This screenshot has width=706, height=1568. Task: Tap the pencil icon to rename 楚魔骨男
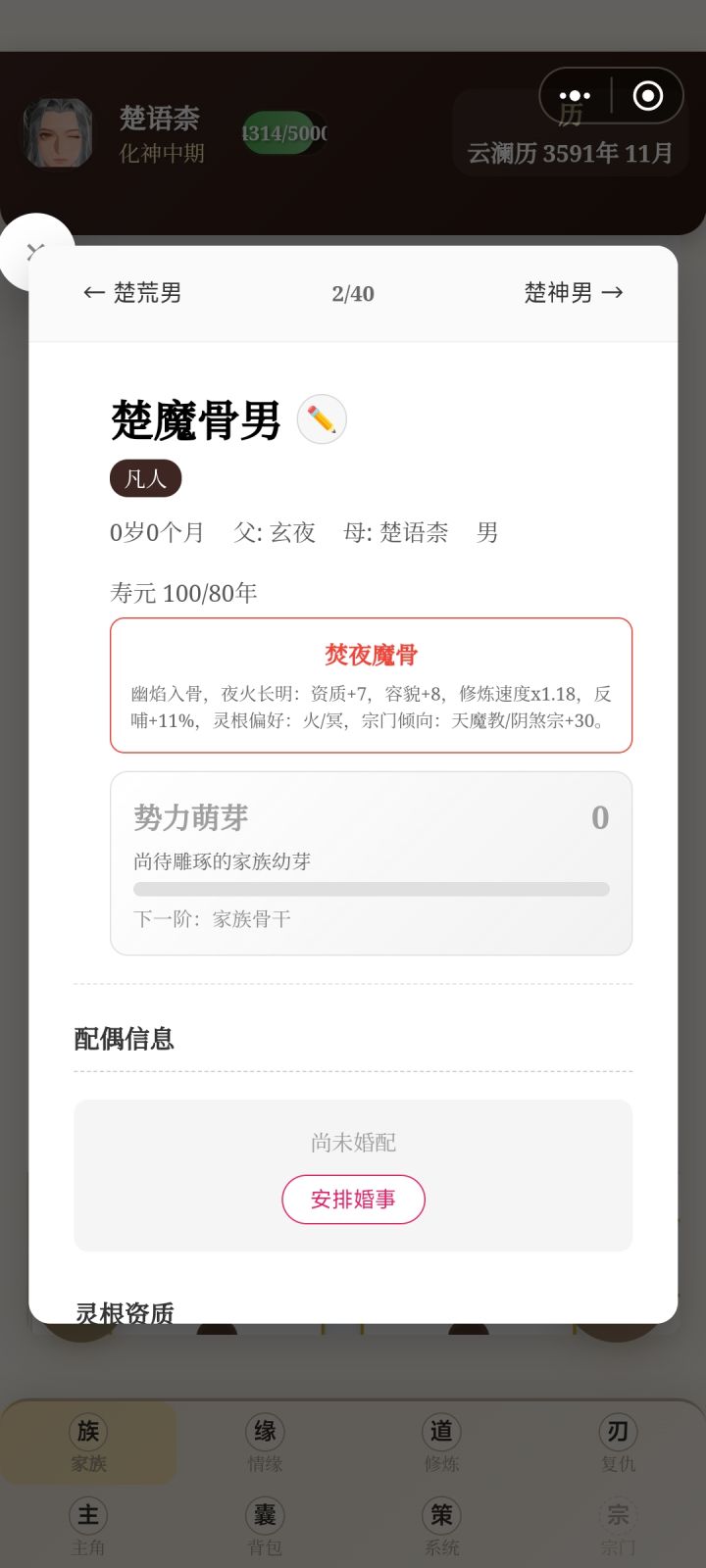pos(321,418)
